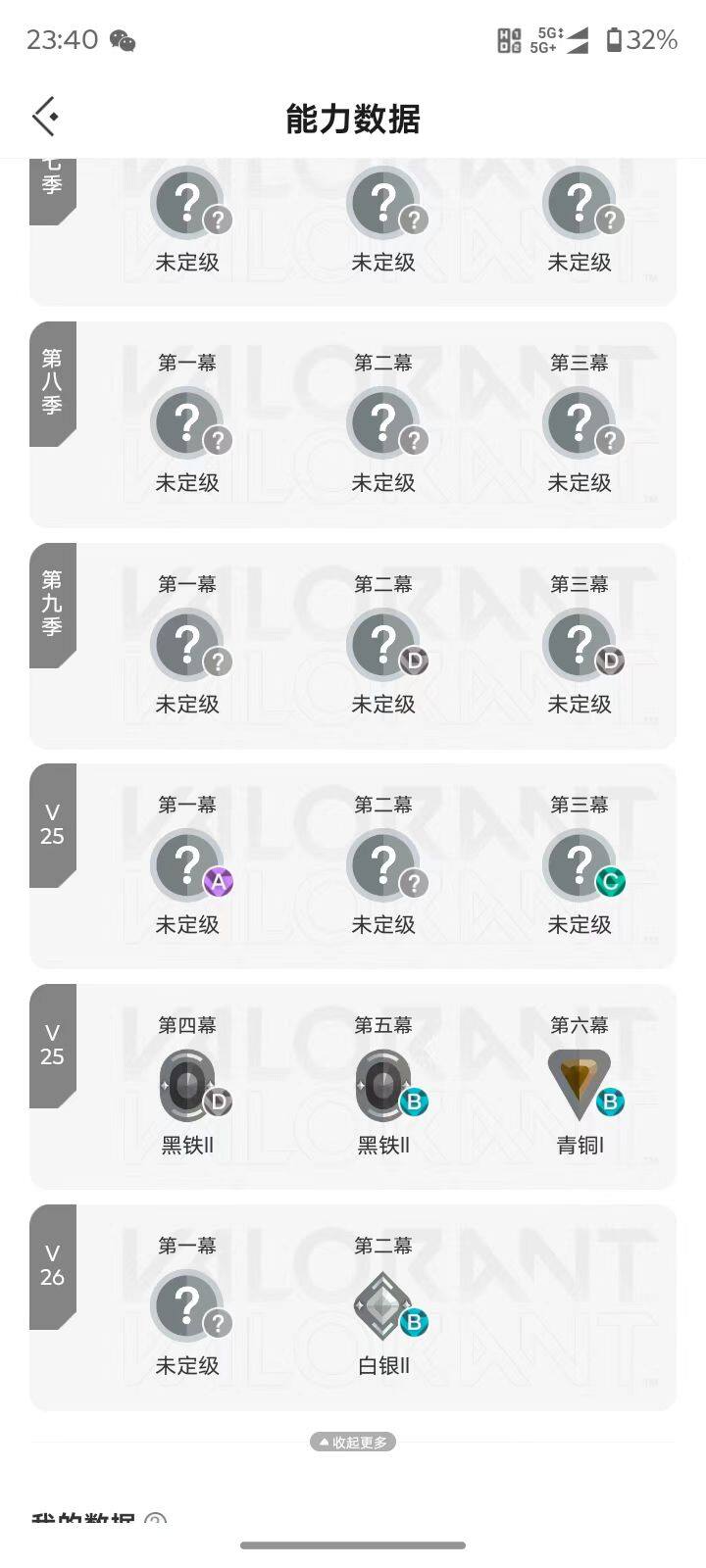Tap the V26 season side label
This screenshot has height=1568, width=706.
coord(53,1265)
